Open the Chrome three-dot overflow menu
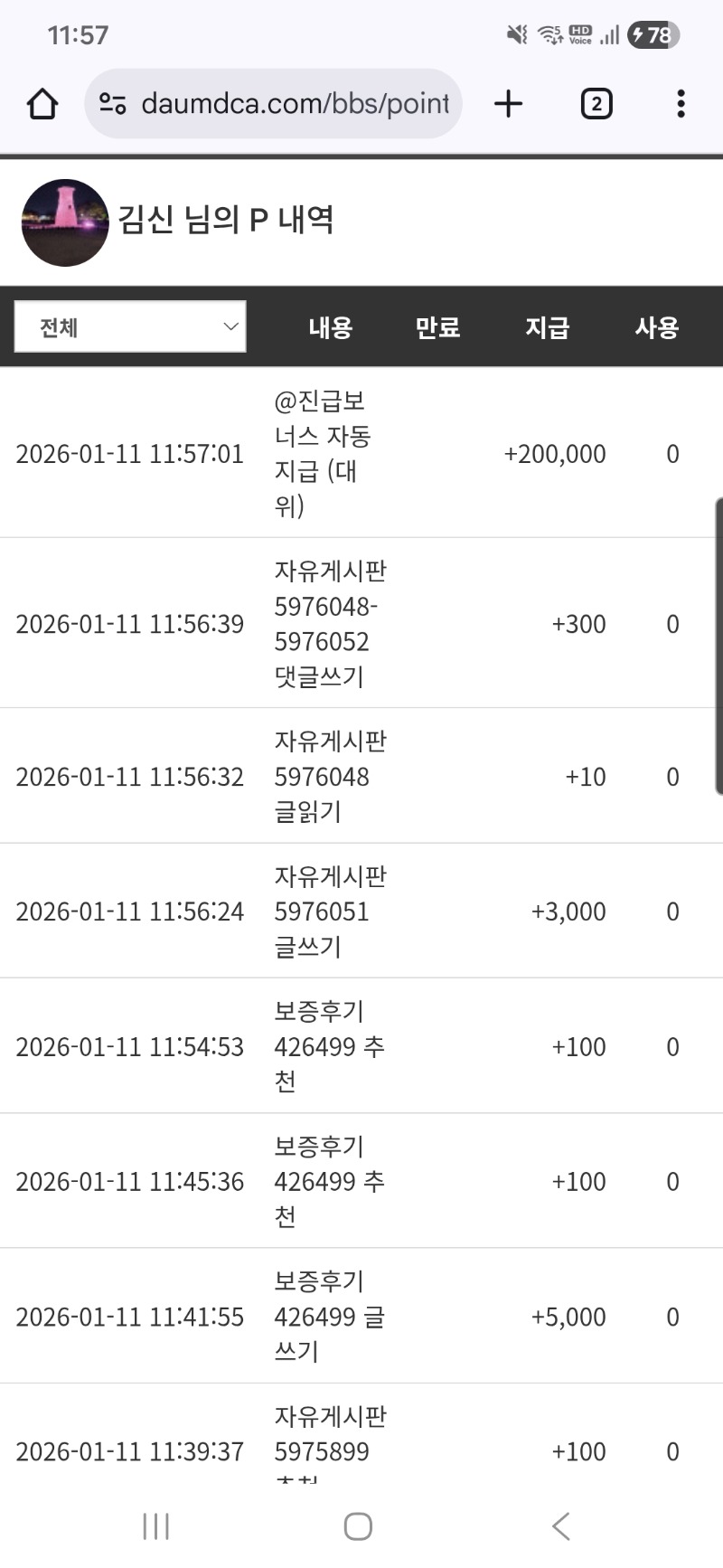 tap(680, 103)
